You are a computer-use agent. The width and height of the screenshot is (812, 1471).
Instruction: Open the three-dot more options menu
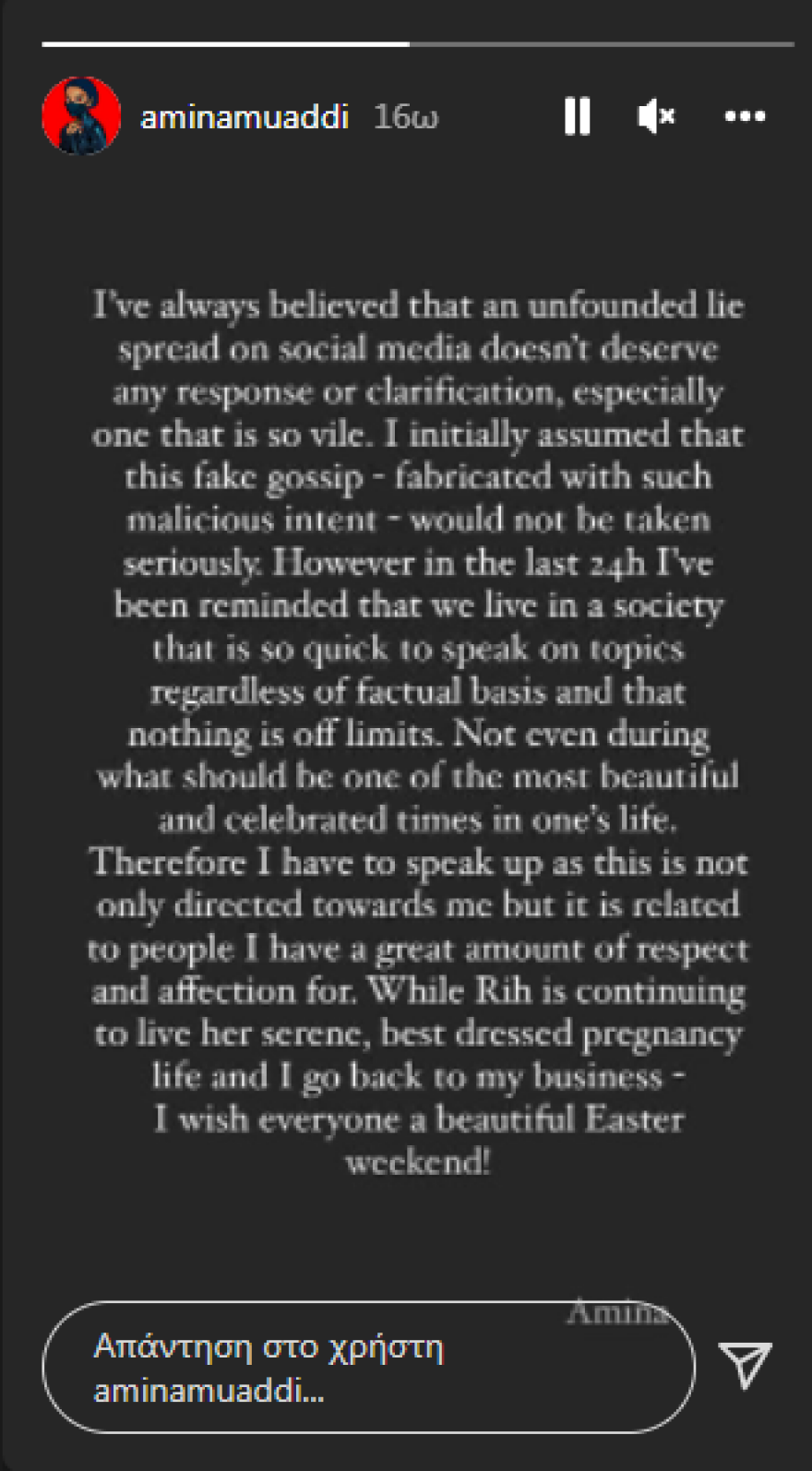tap(745, 116)
